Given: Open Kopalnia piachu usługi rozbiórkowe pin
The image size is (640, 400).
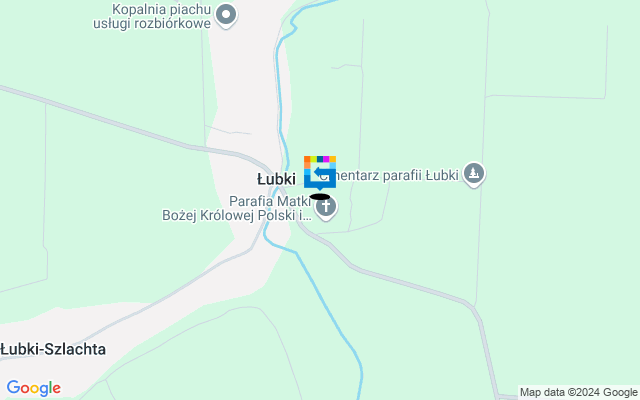Looking at the screenshot, I should 227,14.
